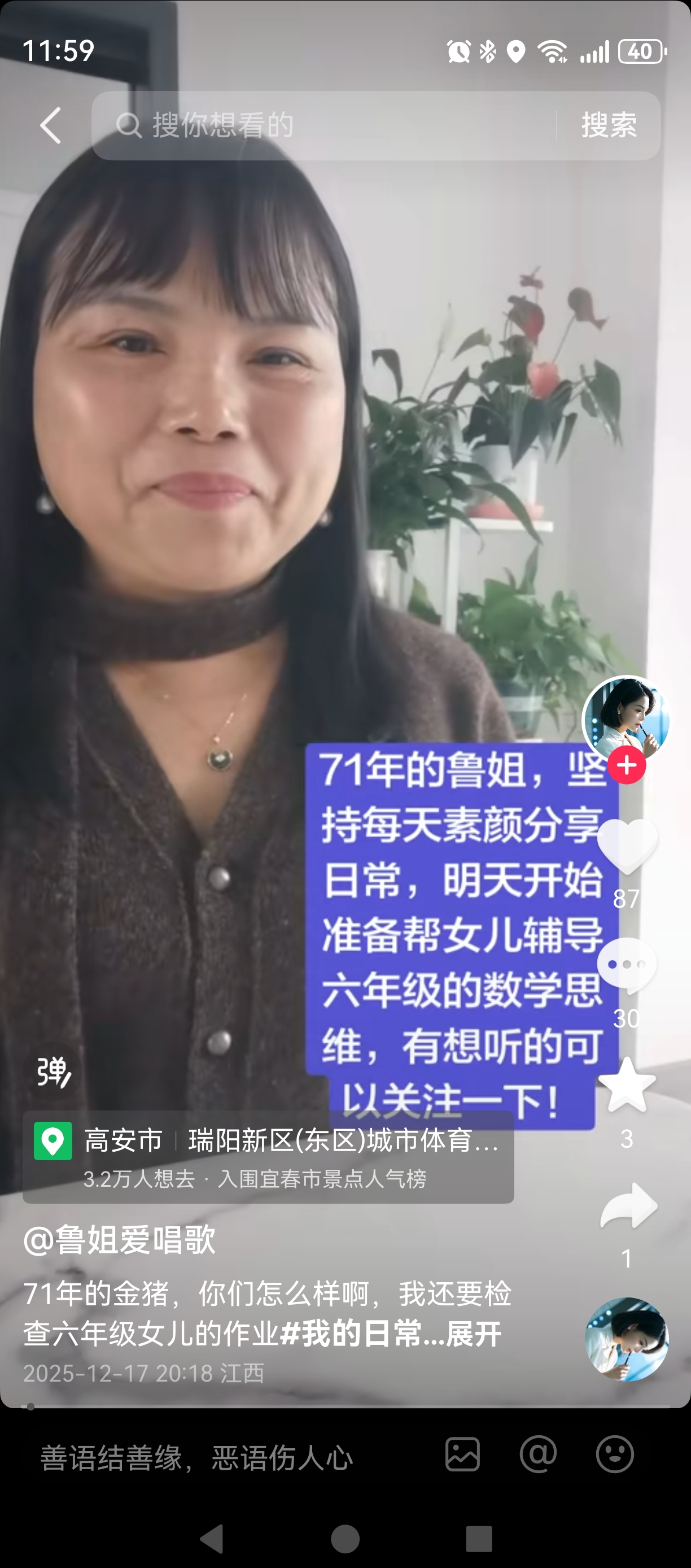Open the rotating music disc
This screenshot has height=1568, width=691.
(627, 1339)
